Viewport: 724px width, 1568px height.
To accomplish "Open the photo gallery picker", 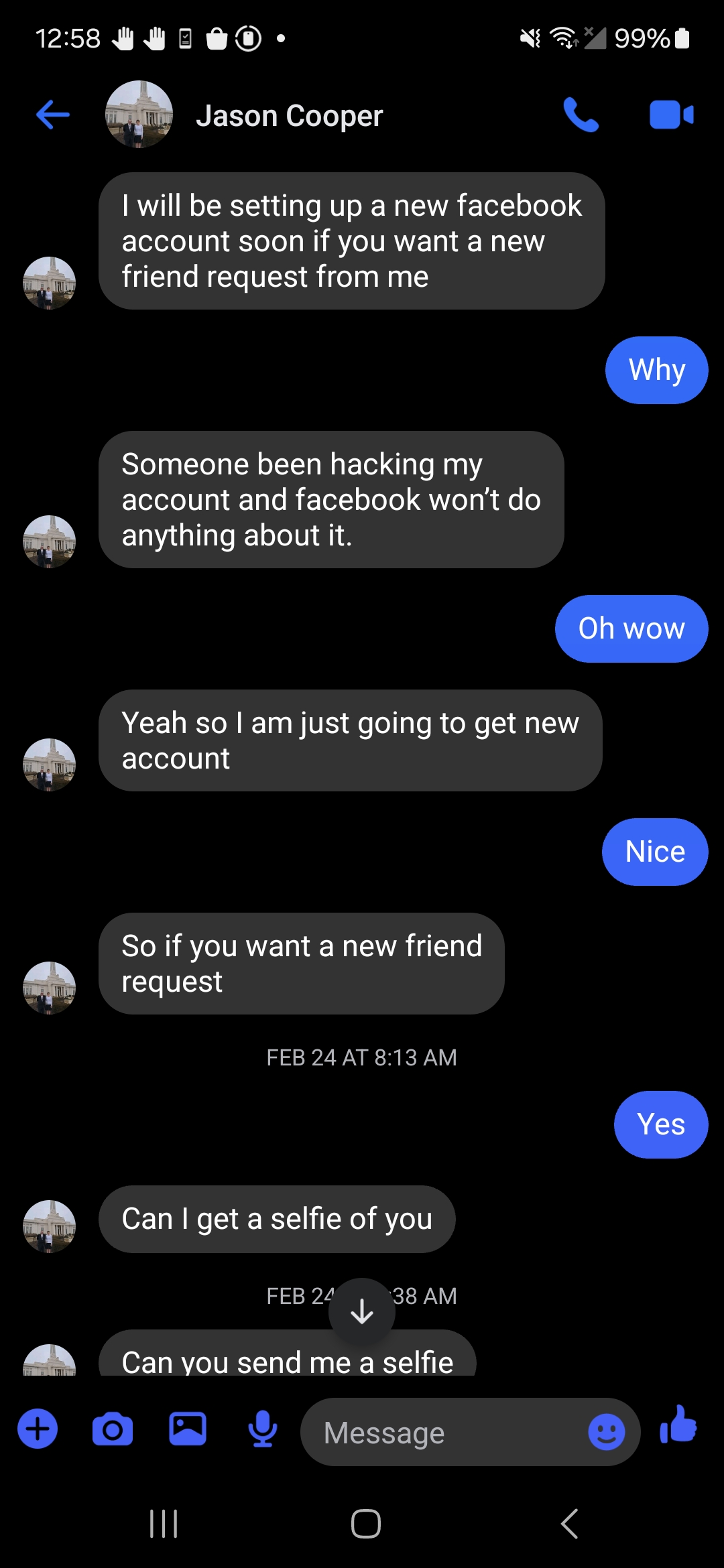I will click(x=188, y=1429).
